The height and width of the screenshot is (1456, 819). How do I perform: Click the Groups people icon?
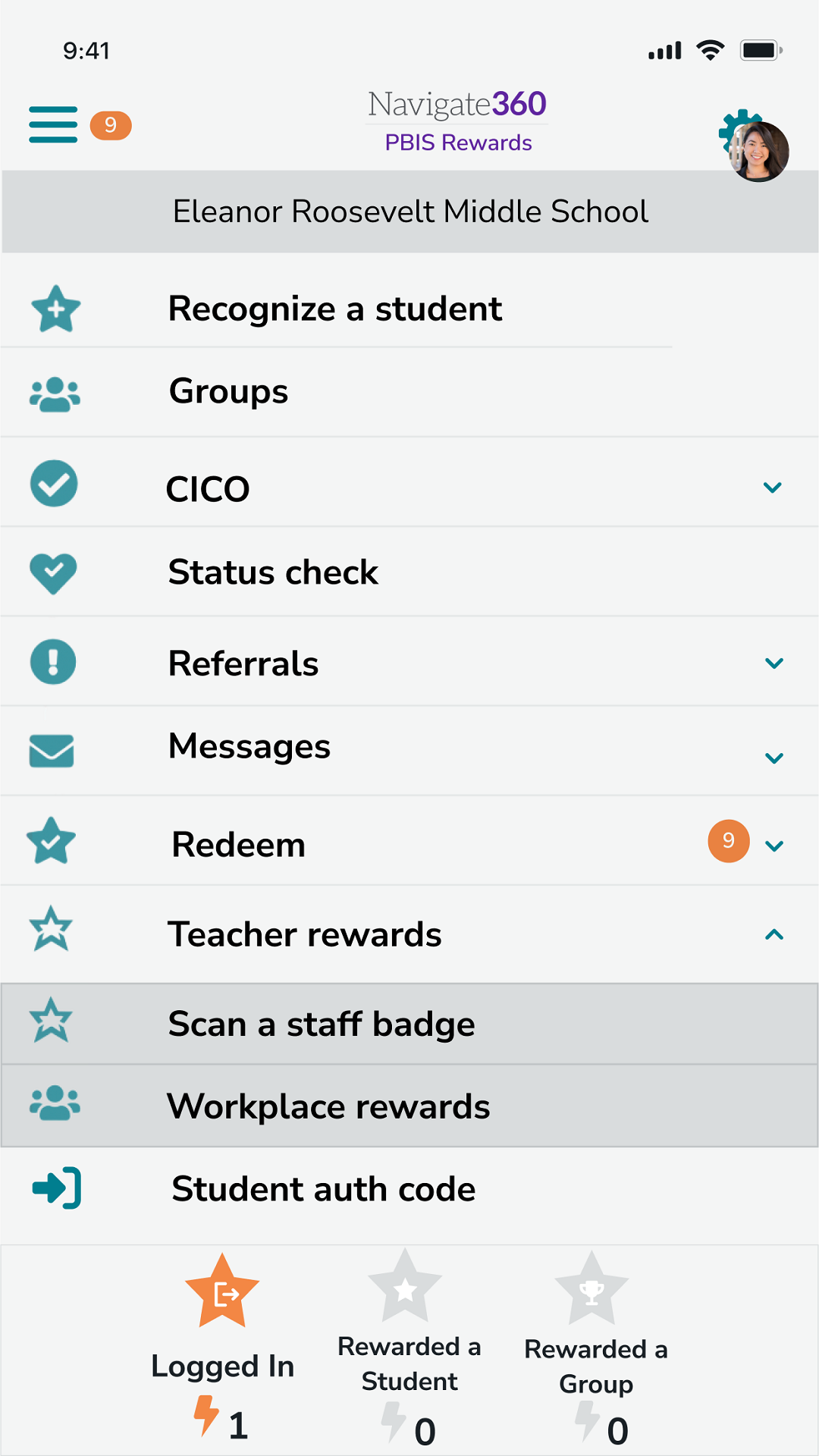click(52, 392)
